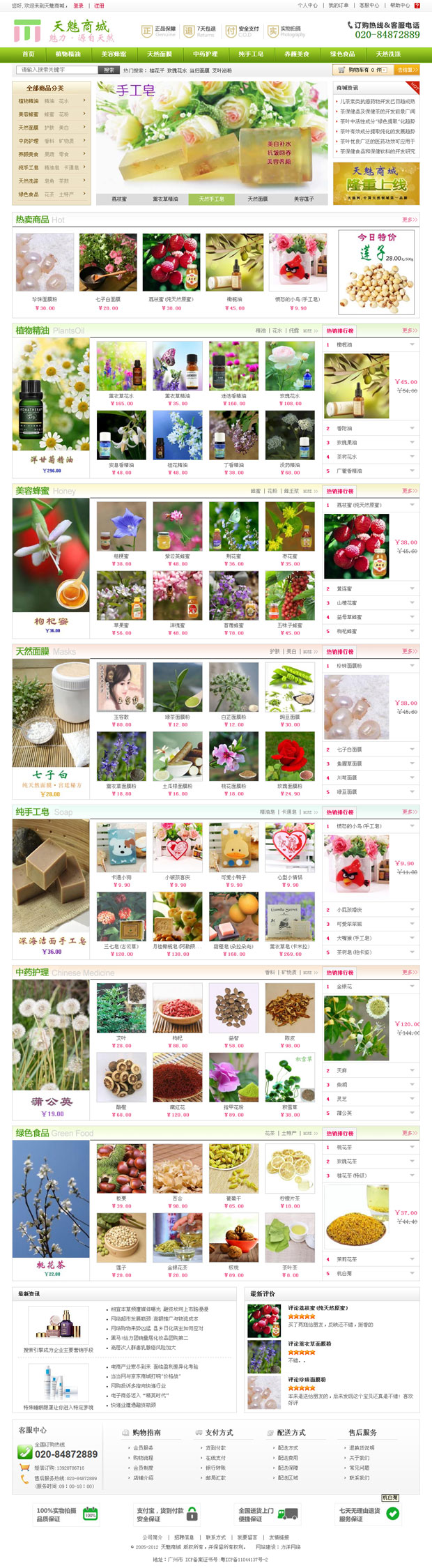
Task: Tap the search keyword input field
Action: tap(56, 70)
